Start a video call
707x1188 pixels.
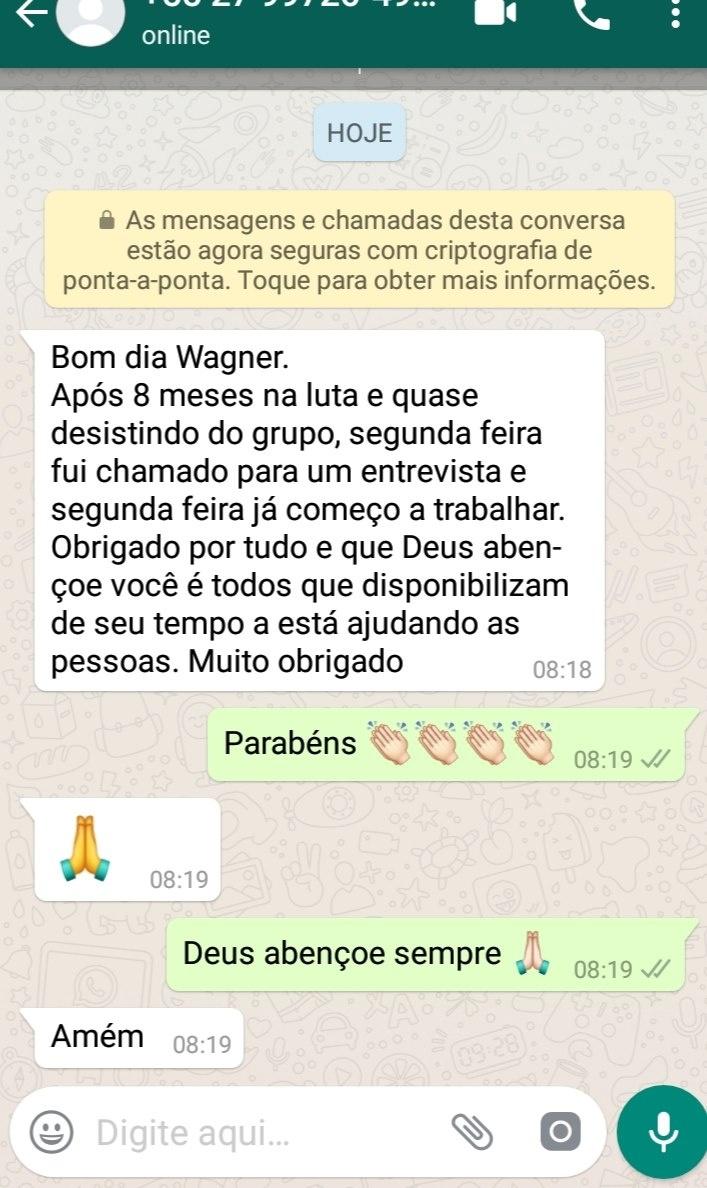coord(495,13)
